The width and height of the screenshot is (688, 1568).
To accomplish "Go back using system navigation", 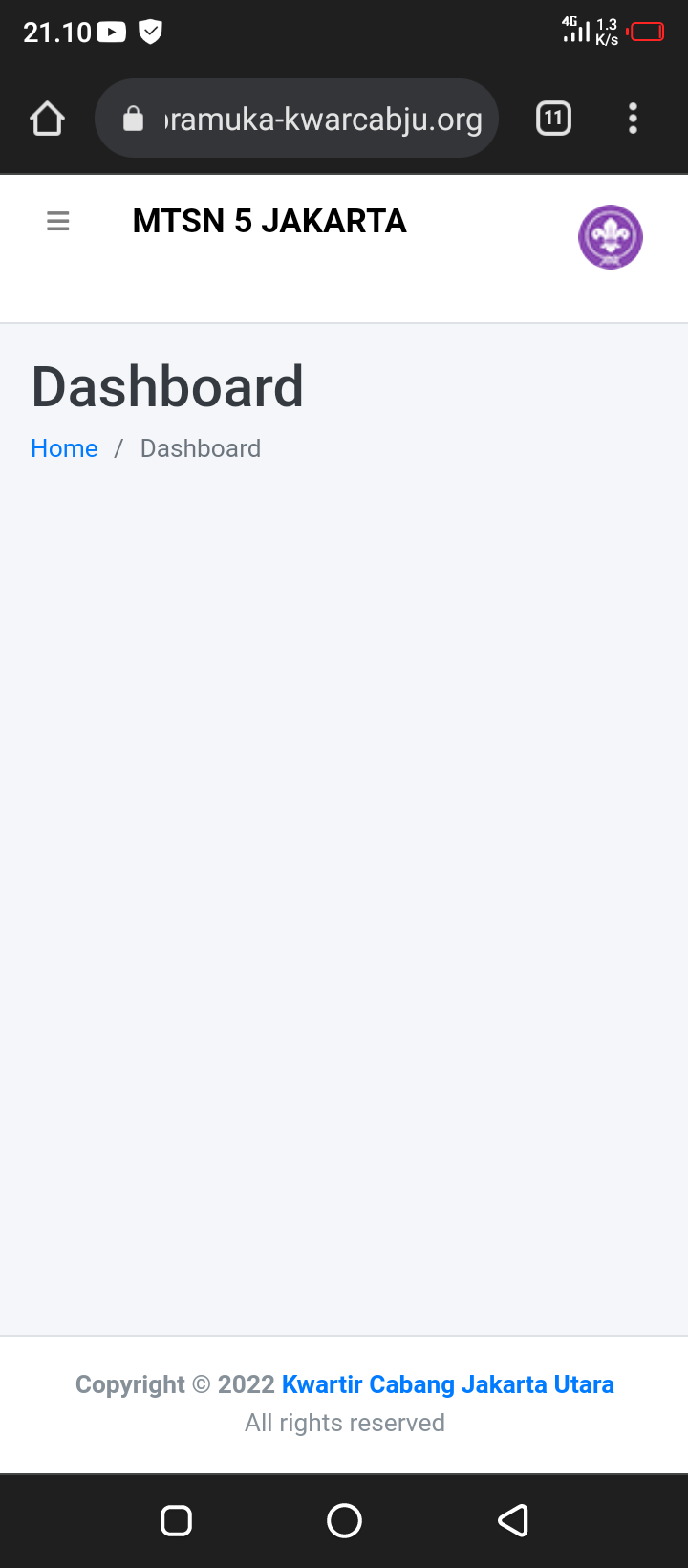I will (x=513, y=1520).
